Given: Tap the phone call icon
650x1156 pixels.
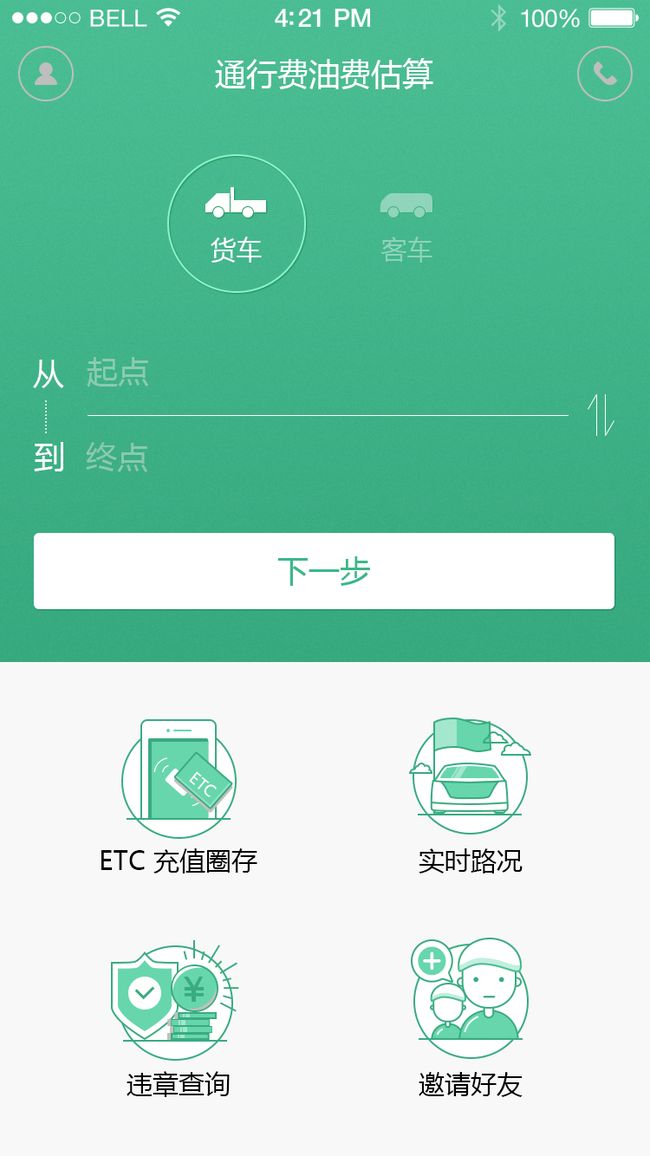Looking at the screenshot, I should pyautogui.click(x=604, y=74).
